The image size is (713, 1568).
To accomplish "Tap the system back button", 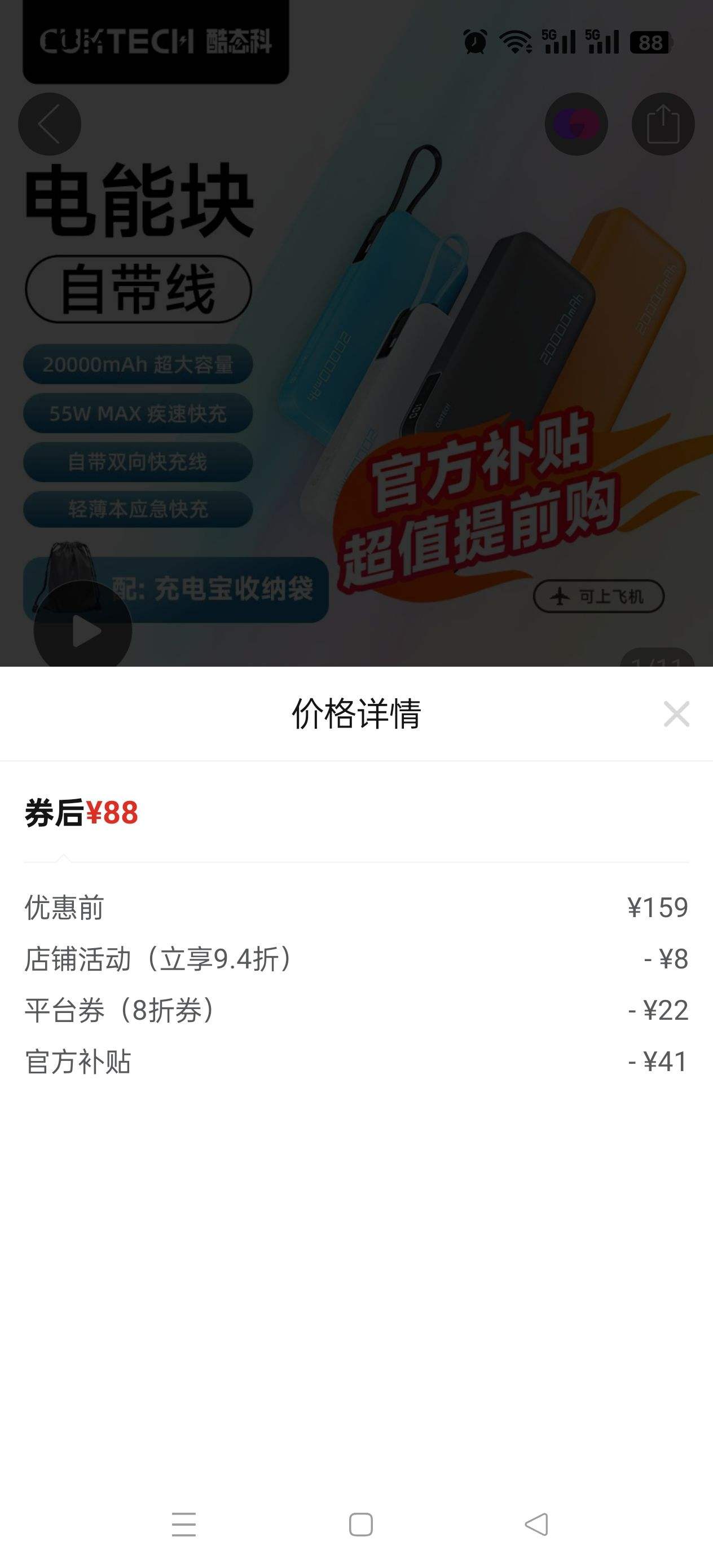I will pyautogui.click(x=536, y=1524).
